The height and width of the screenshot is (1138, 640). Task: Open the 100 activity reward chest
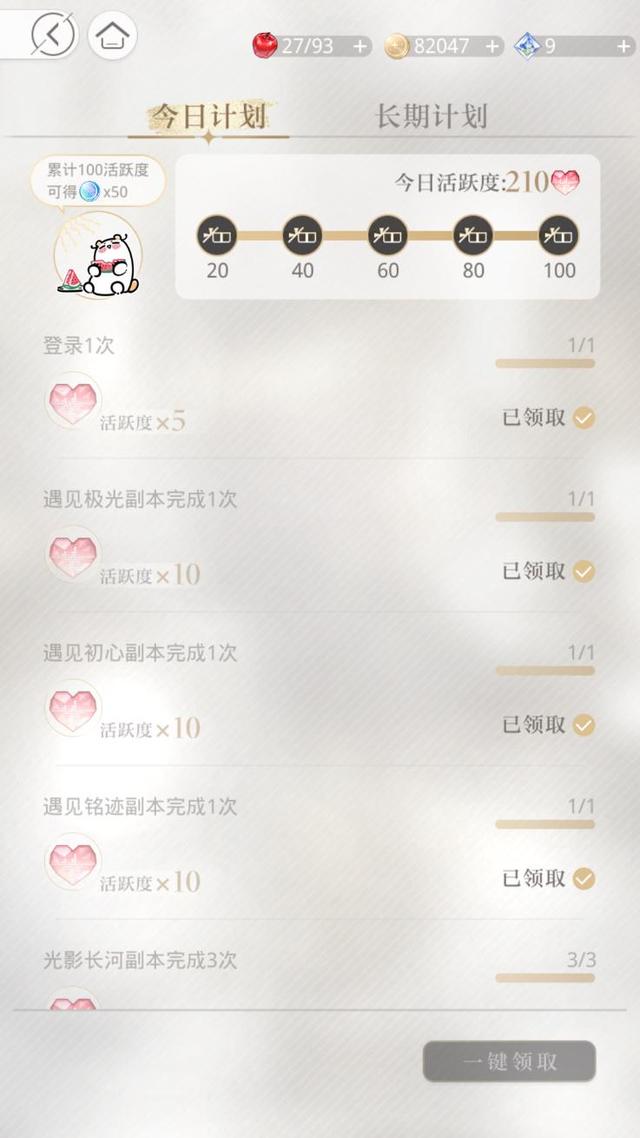click(x=559, y=235)
